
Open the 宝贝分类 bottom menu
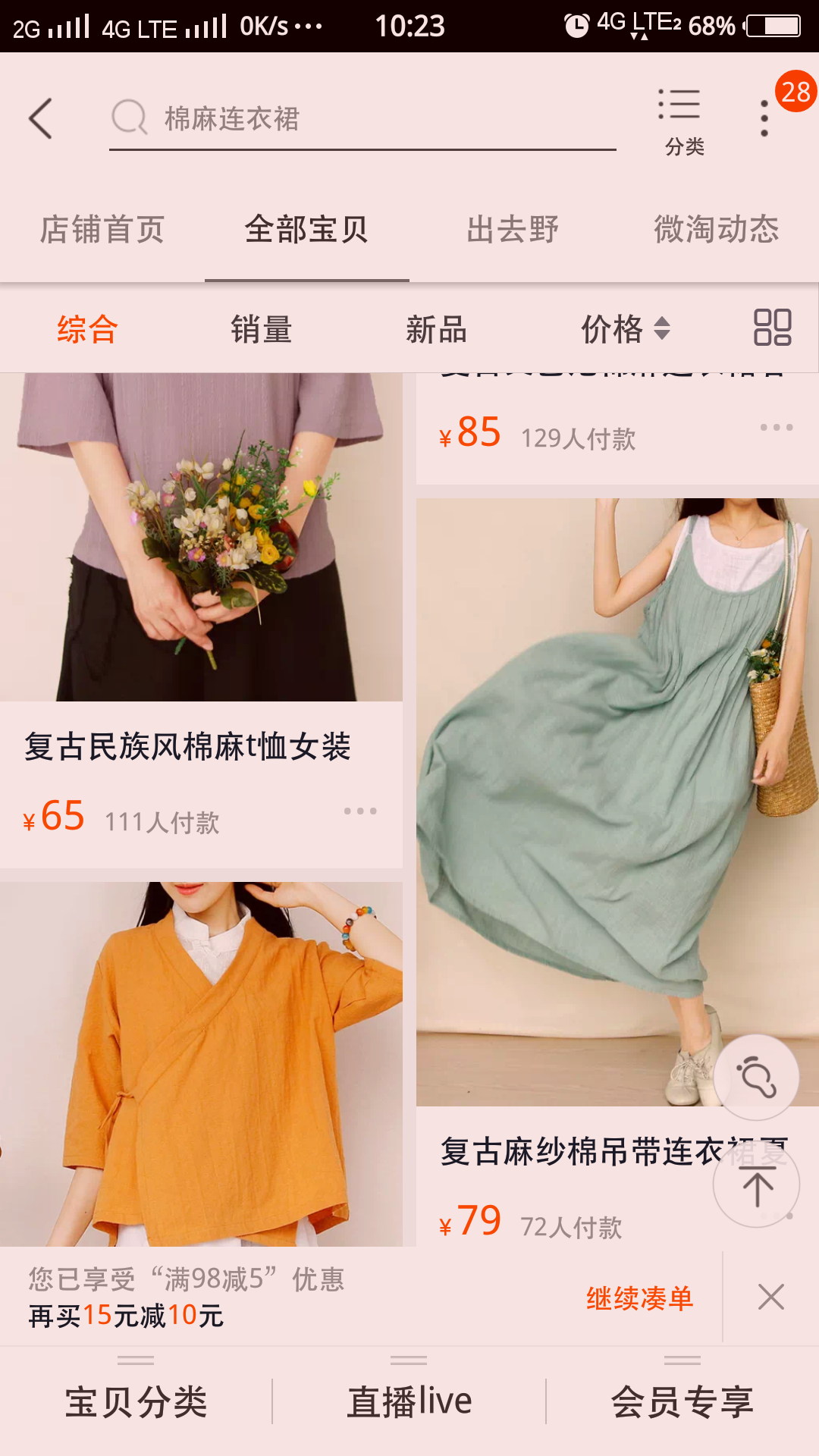[136, 1401]
